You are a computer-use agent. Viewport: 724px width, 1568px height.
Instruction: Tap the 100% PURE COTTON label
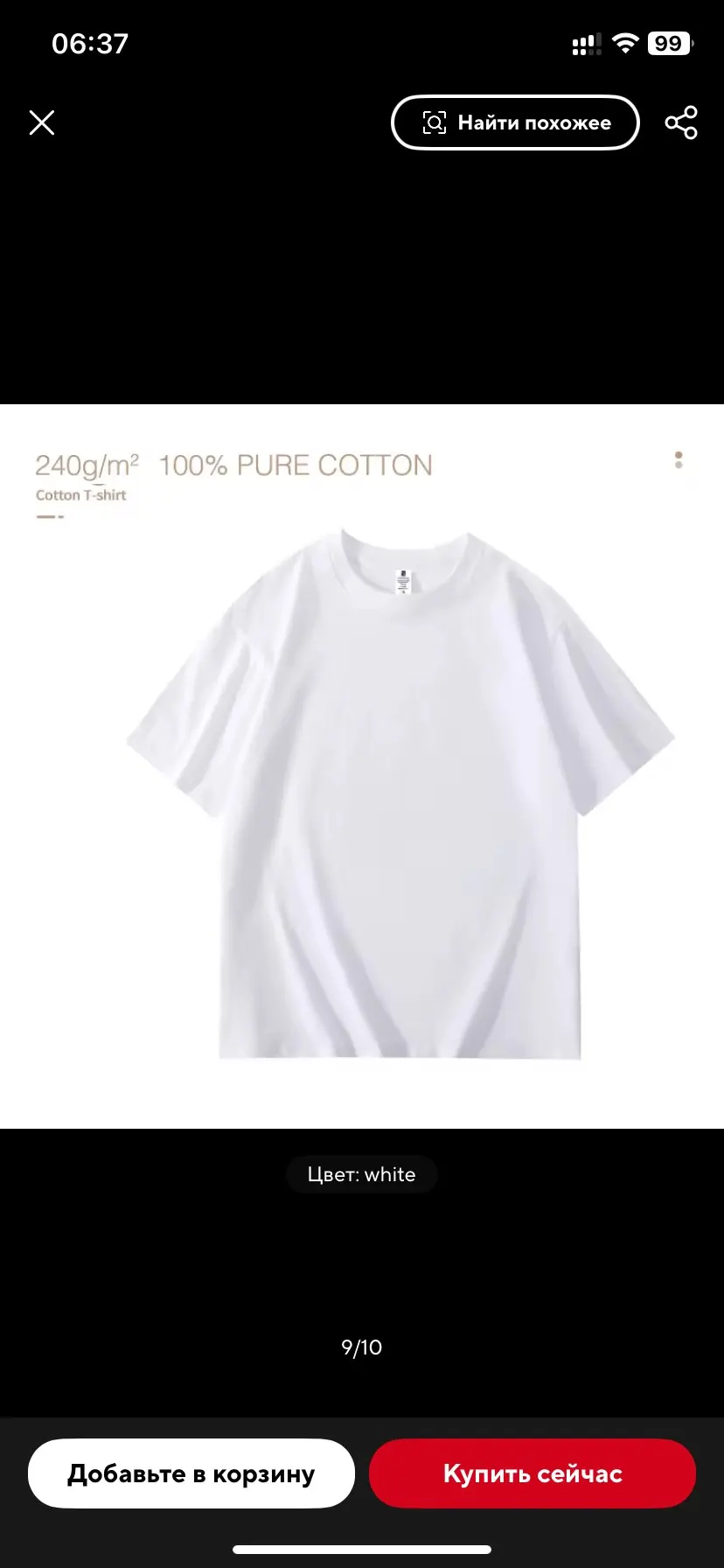295,464
